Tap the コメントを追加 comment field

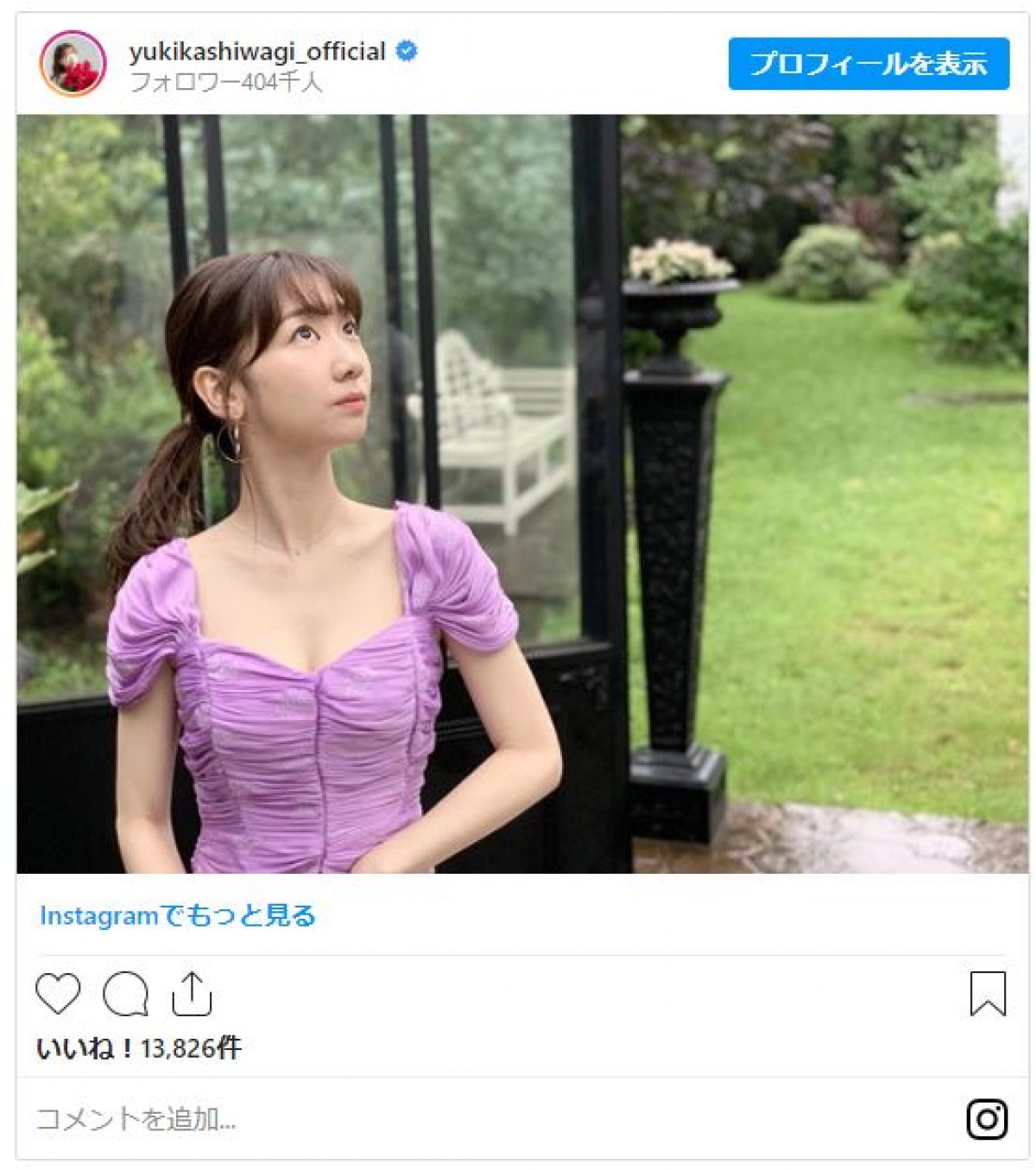(x=345, y=1119)
